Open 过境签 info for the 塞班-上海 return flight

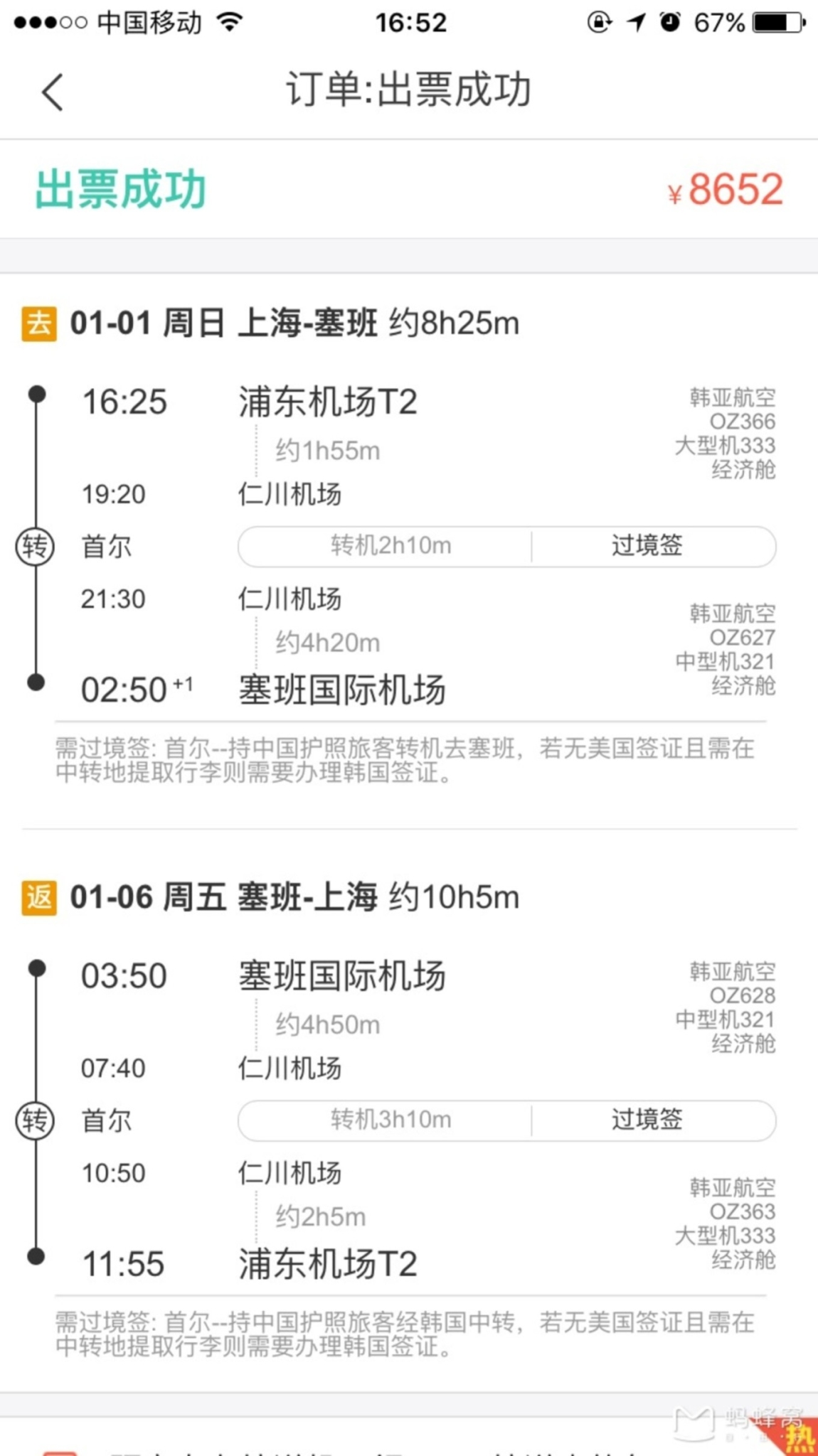click(647, 1120)
